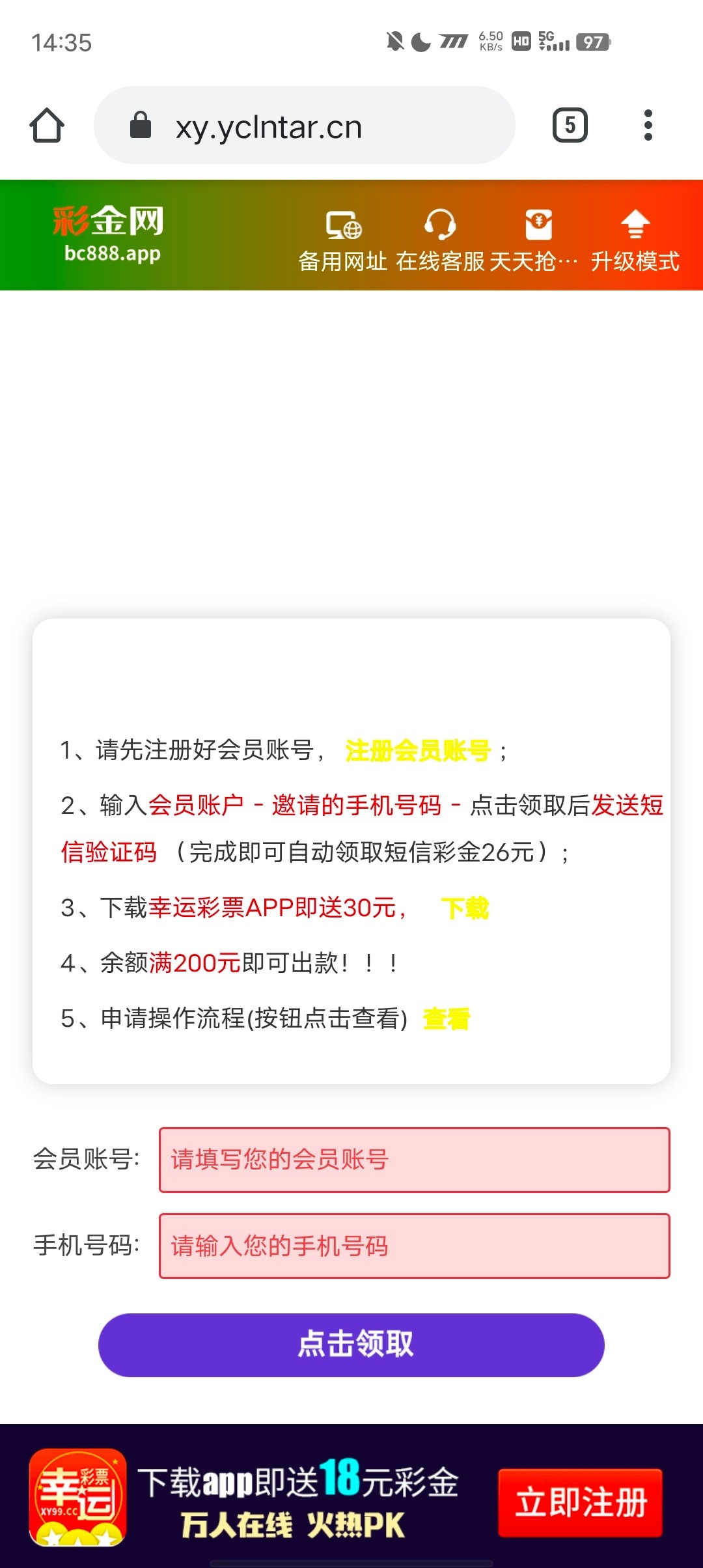
Task: Contact 在线客服 online support
Action: [440, 240]
